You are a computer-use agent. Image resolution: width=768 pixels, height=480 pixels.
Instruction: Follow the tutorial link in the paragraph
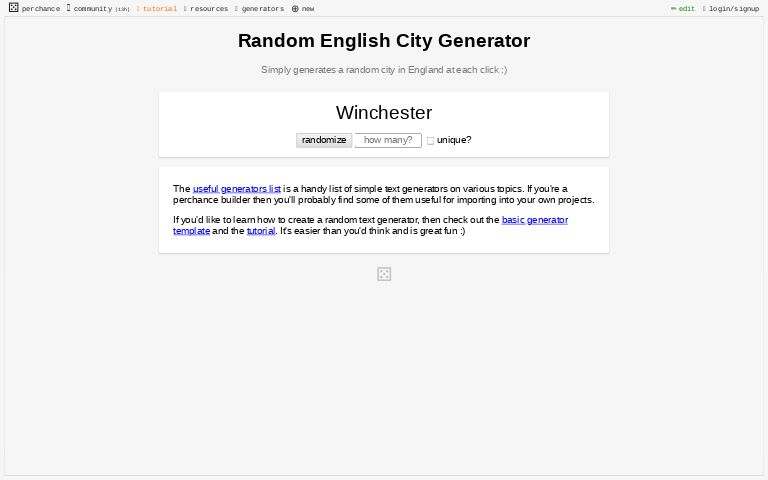tap(260, 230)
